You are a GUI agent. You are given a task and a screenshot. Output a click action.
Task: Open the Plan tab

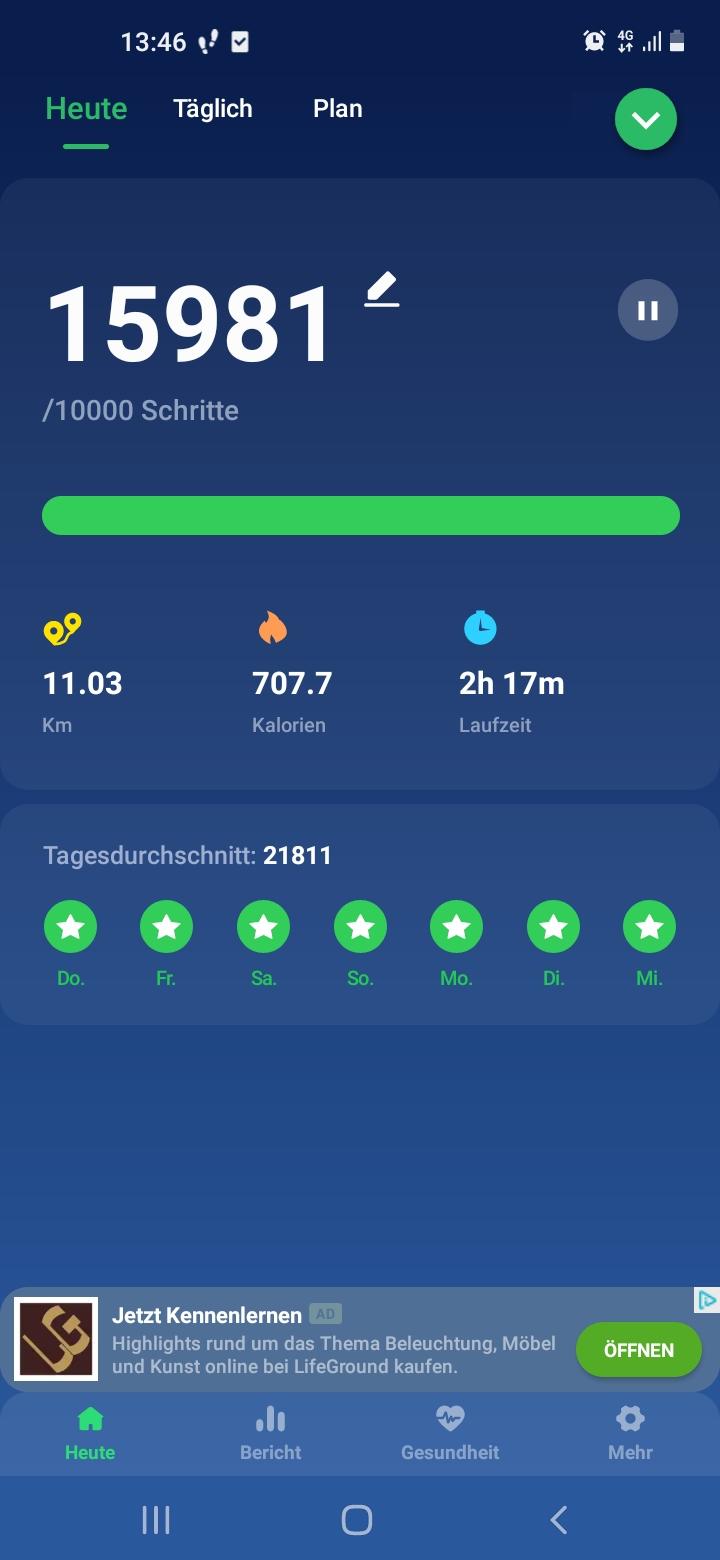click(338, 109)
